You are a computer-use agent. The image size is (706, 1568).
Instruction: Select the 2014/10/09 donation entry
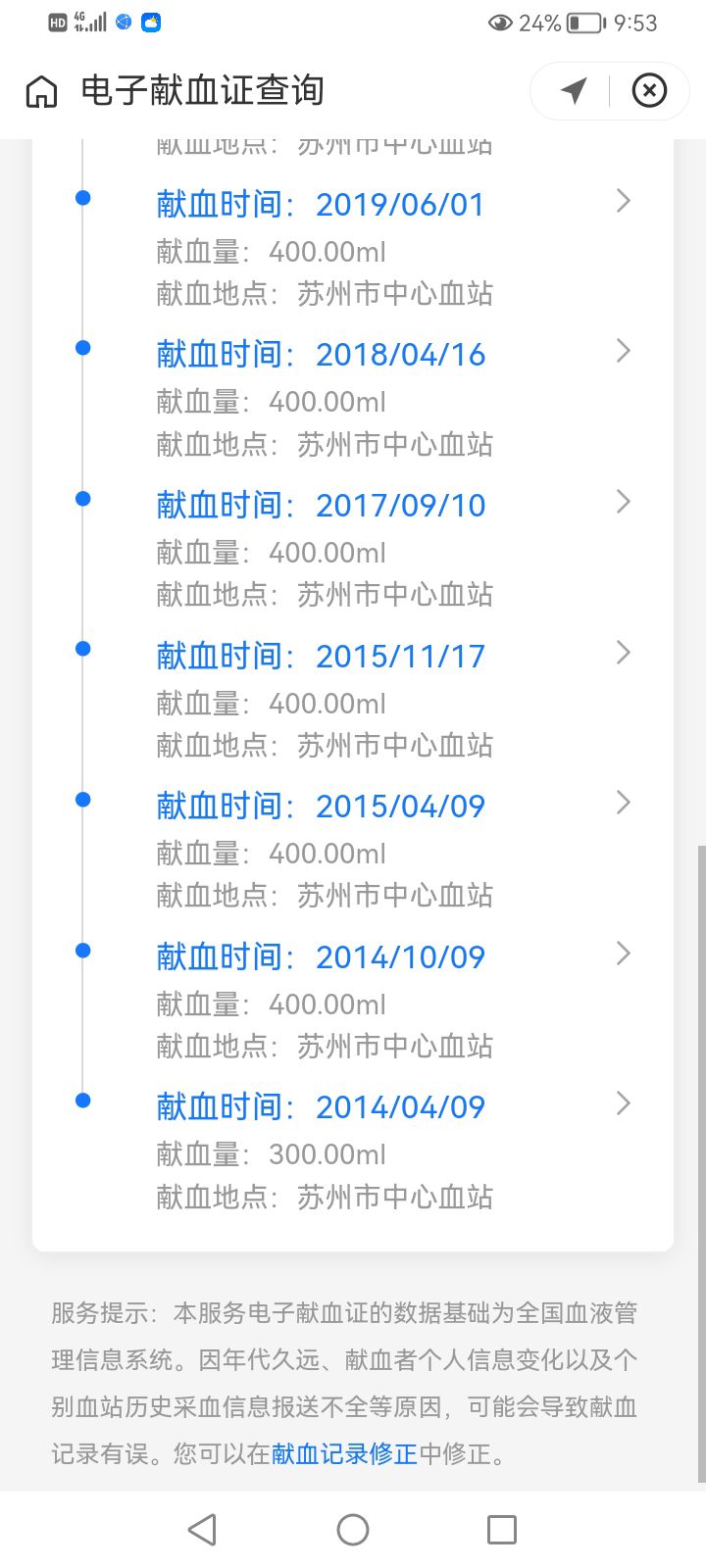pyautogui.click(x=353, y=1001)
